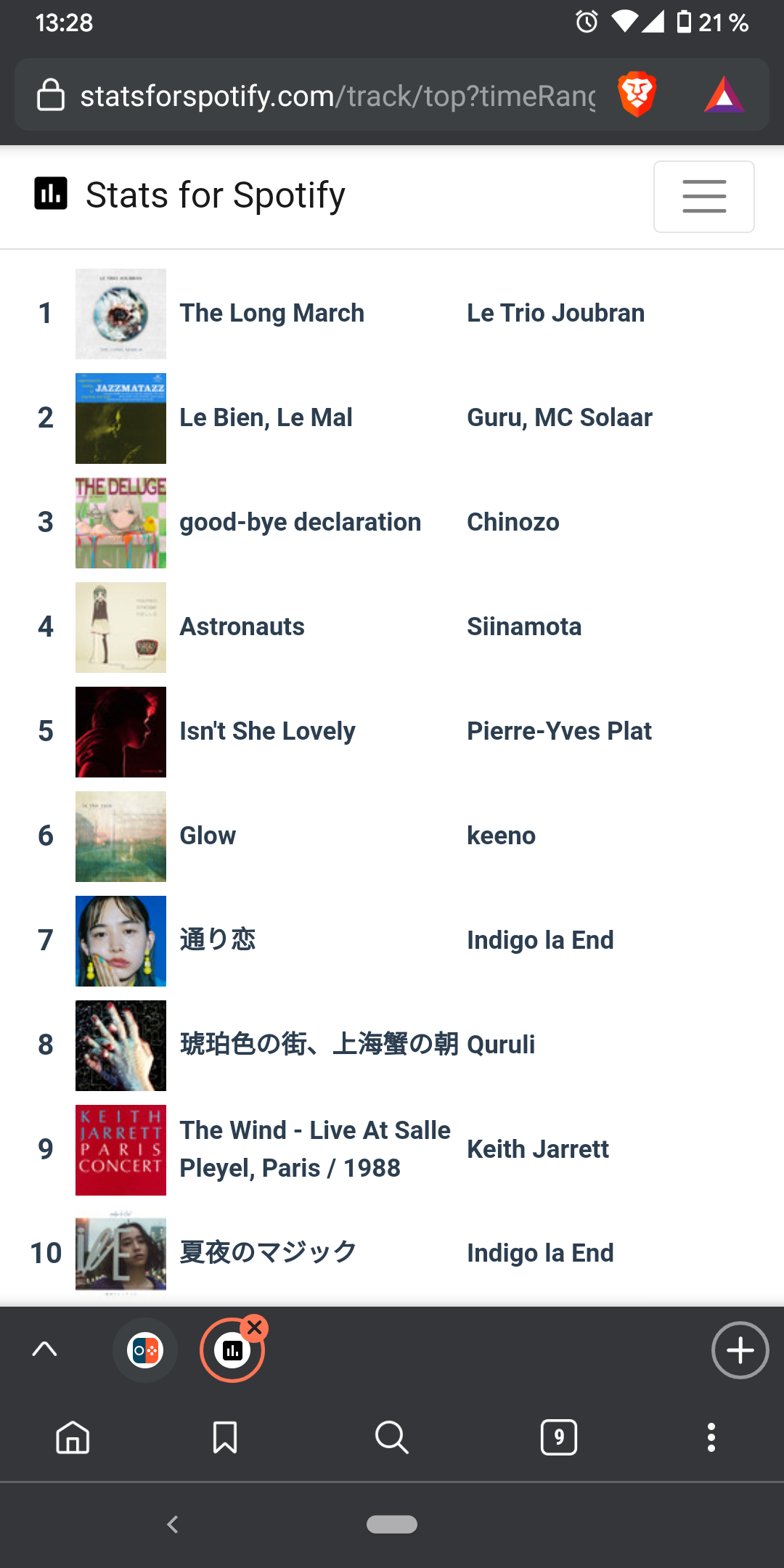Open the tab switcher showing 9 tabs
Screen dimensions: 784x1568
pyautogui.click(x=559, y=1437)
